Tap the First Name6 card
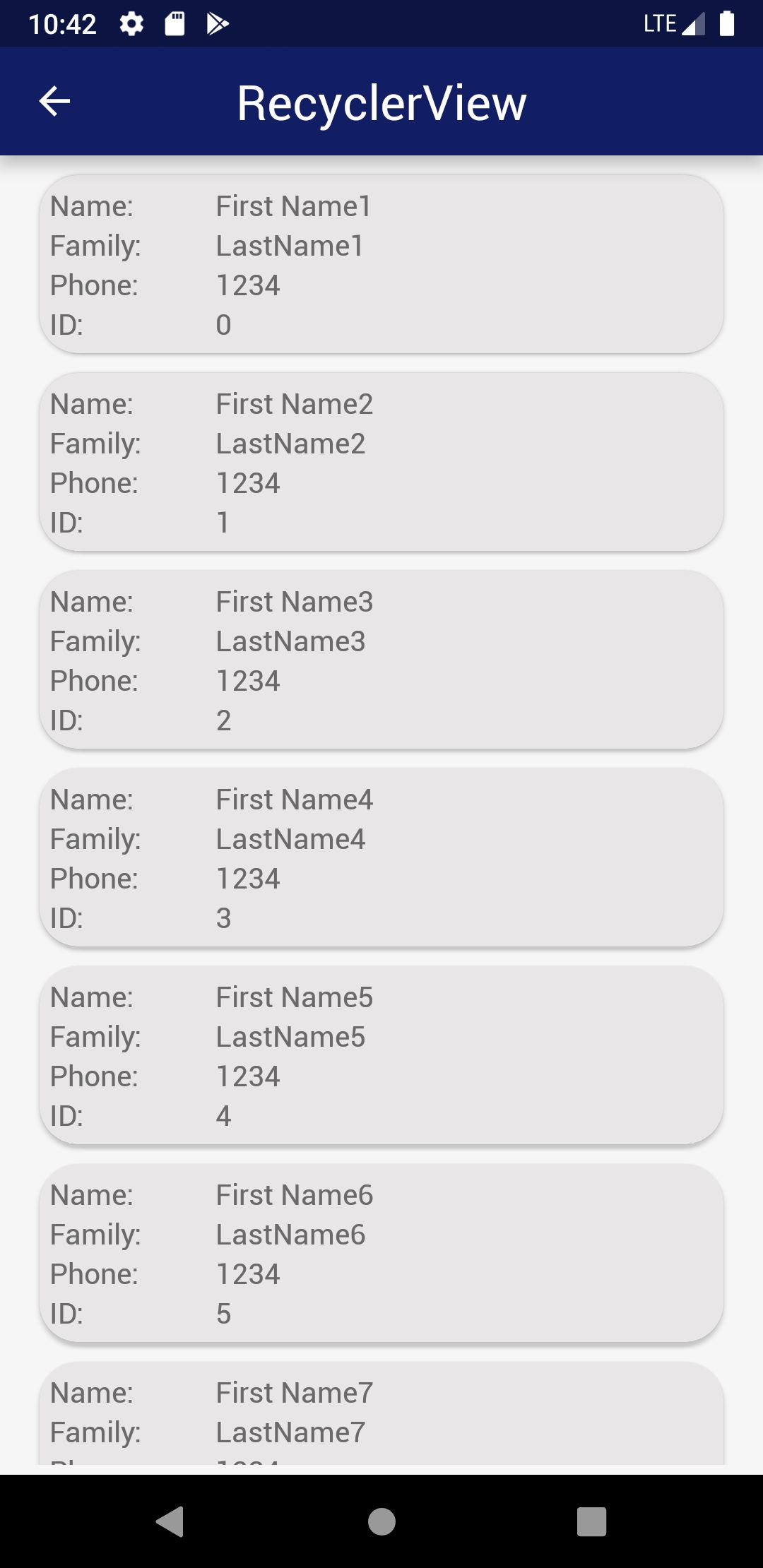 pos(381,1253)
